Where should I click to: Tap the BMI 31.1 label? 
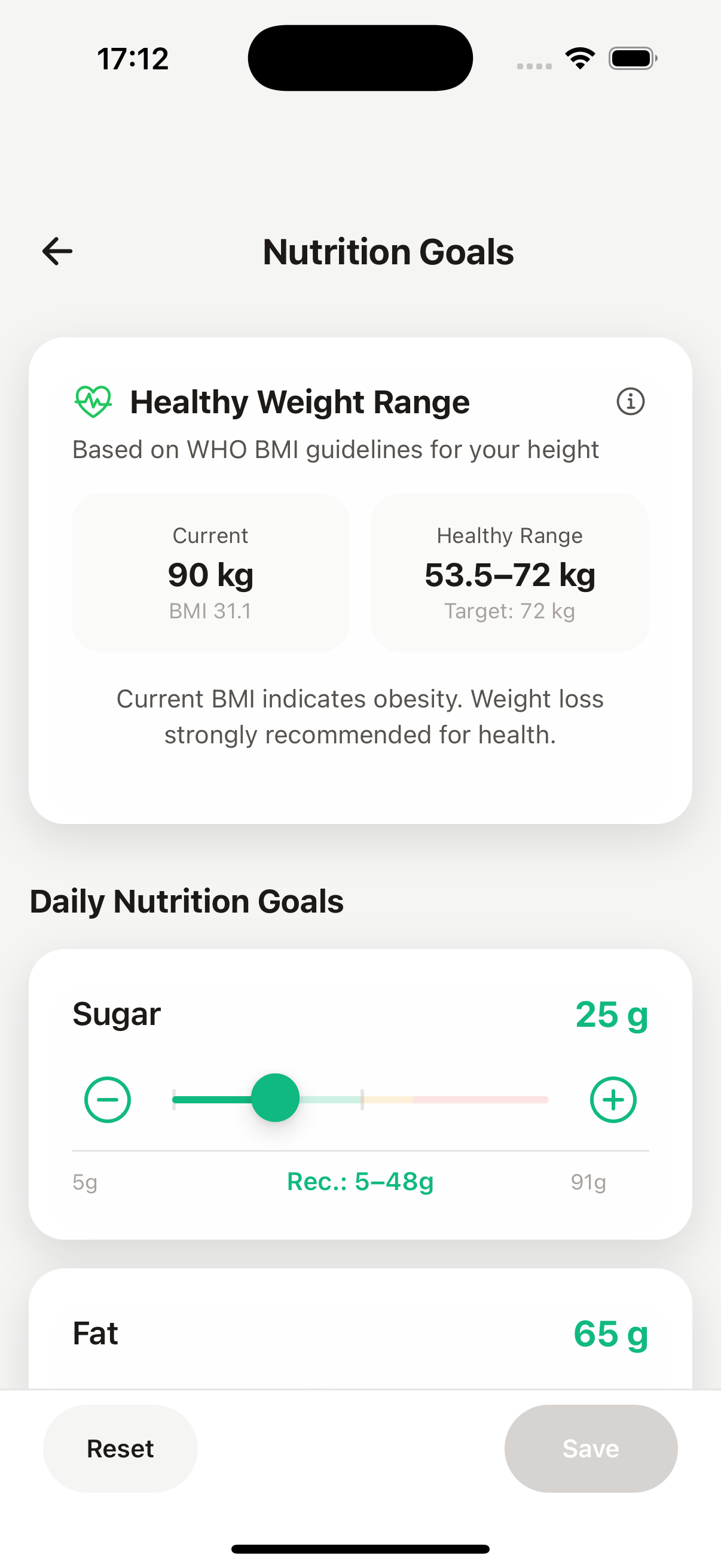point(210,611)
